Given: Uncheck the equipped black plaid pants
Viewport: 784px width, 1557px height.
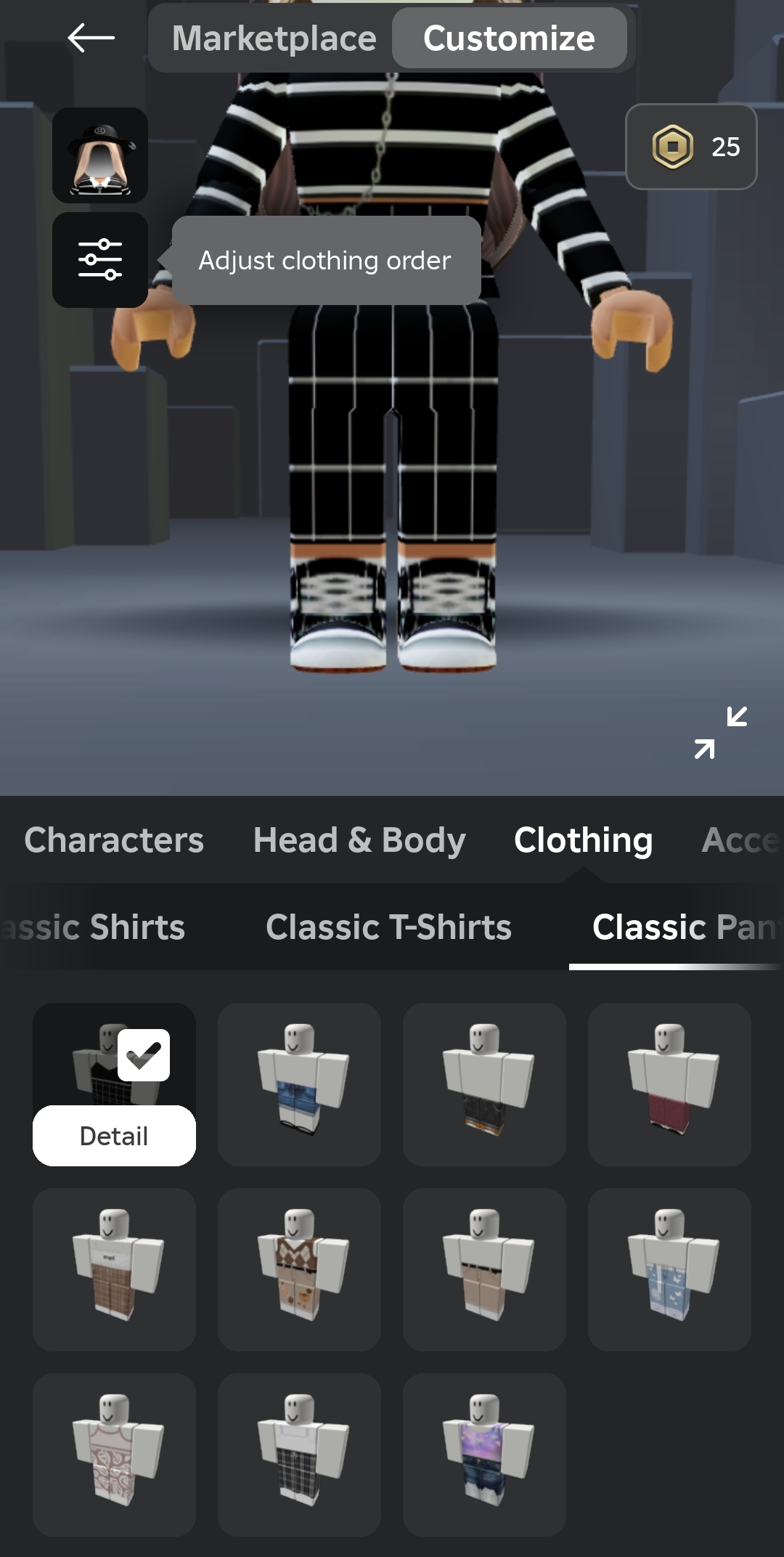Looking at the screenshot, I should [144, 1055].
